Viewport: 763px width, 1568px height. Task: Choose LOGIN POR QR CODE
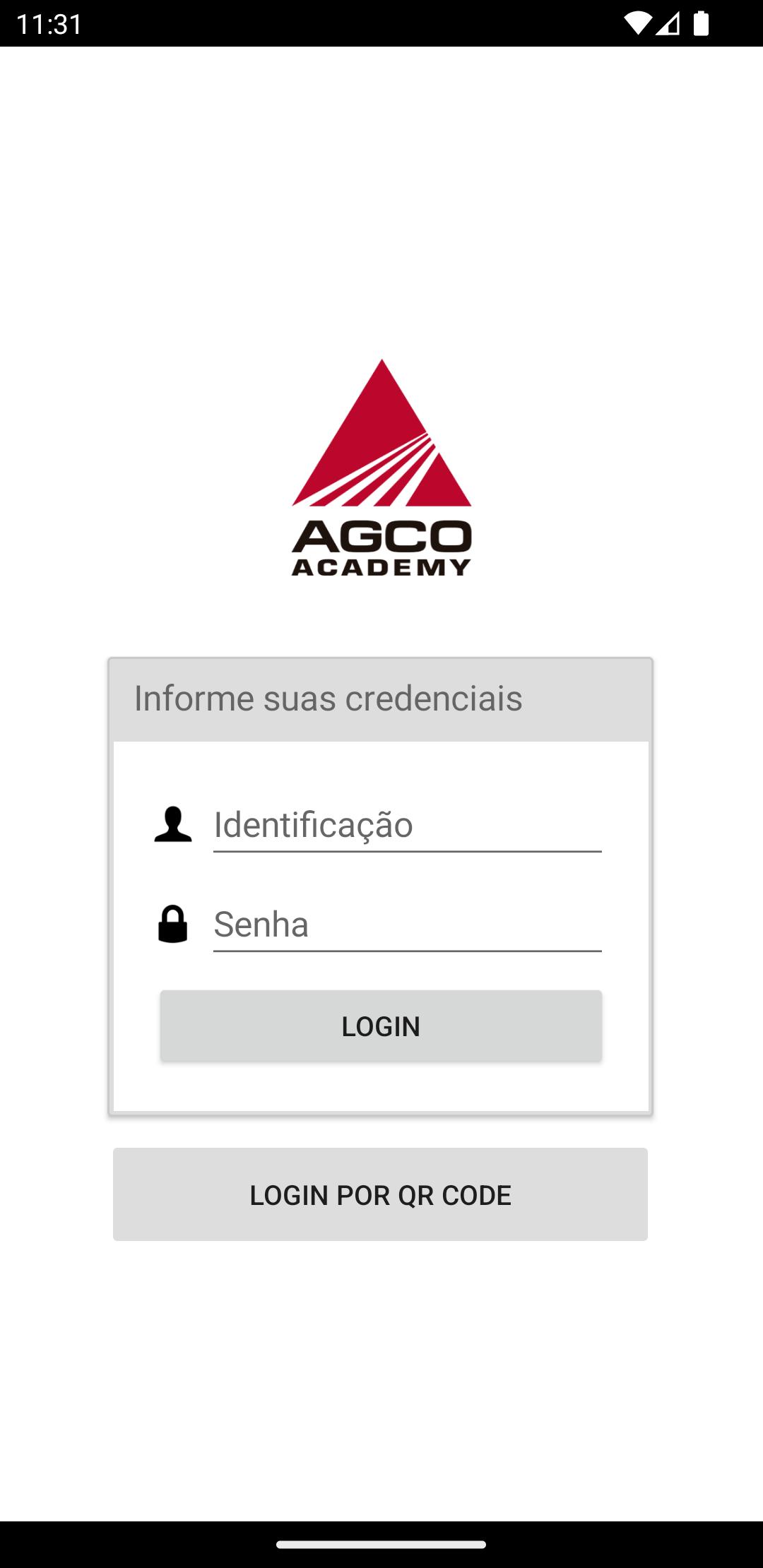[x=380, y=1194]
